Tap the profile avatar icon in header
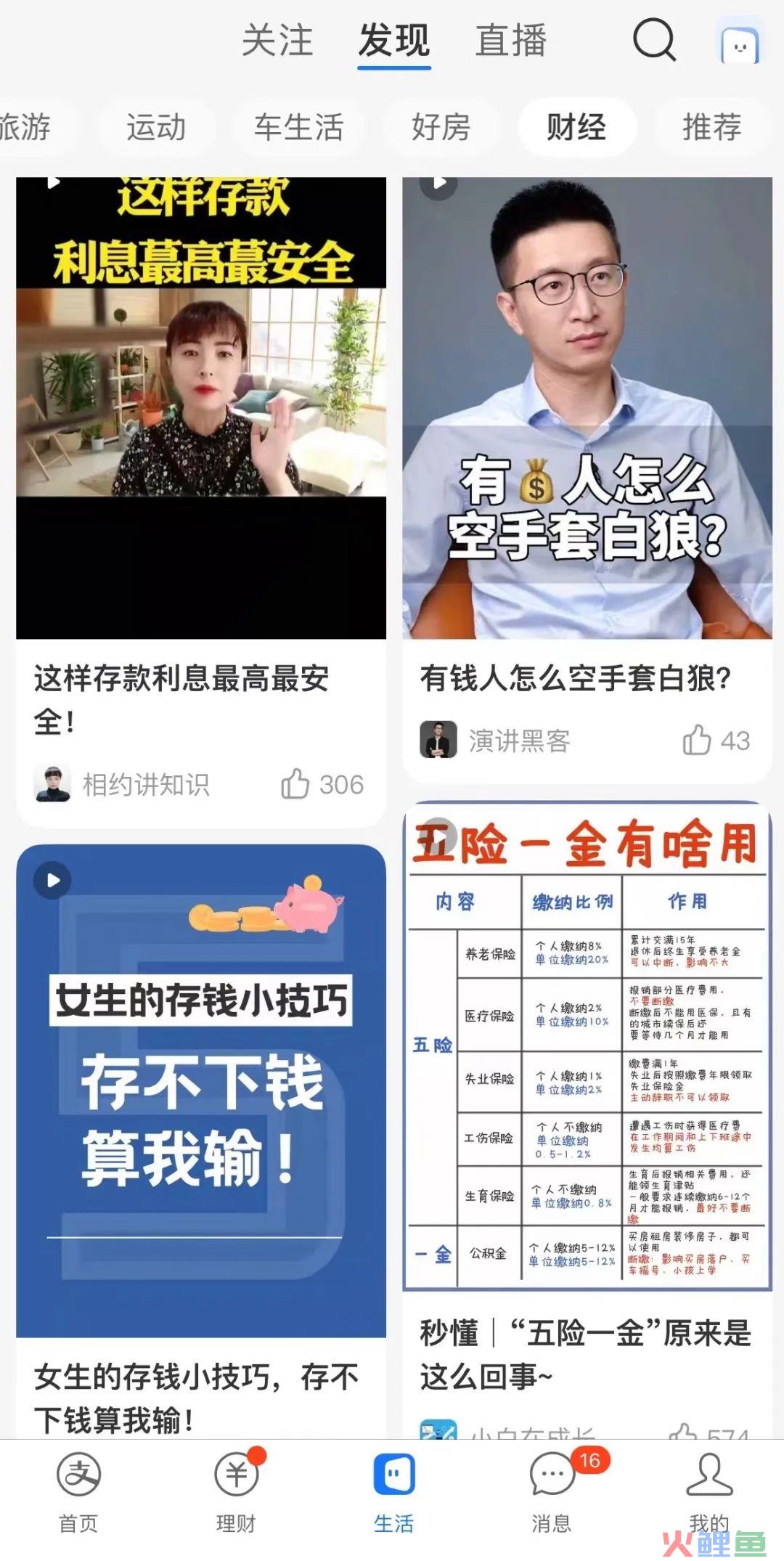 pyautogui.click(x=739, y=45)
